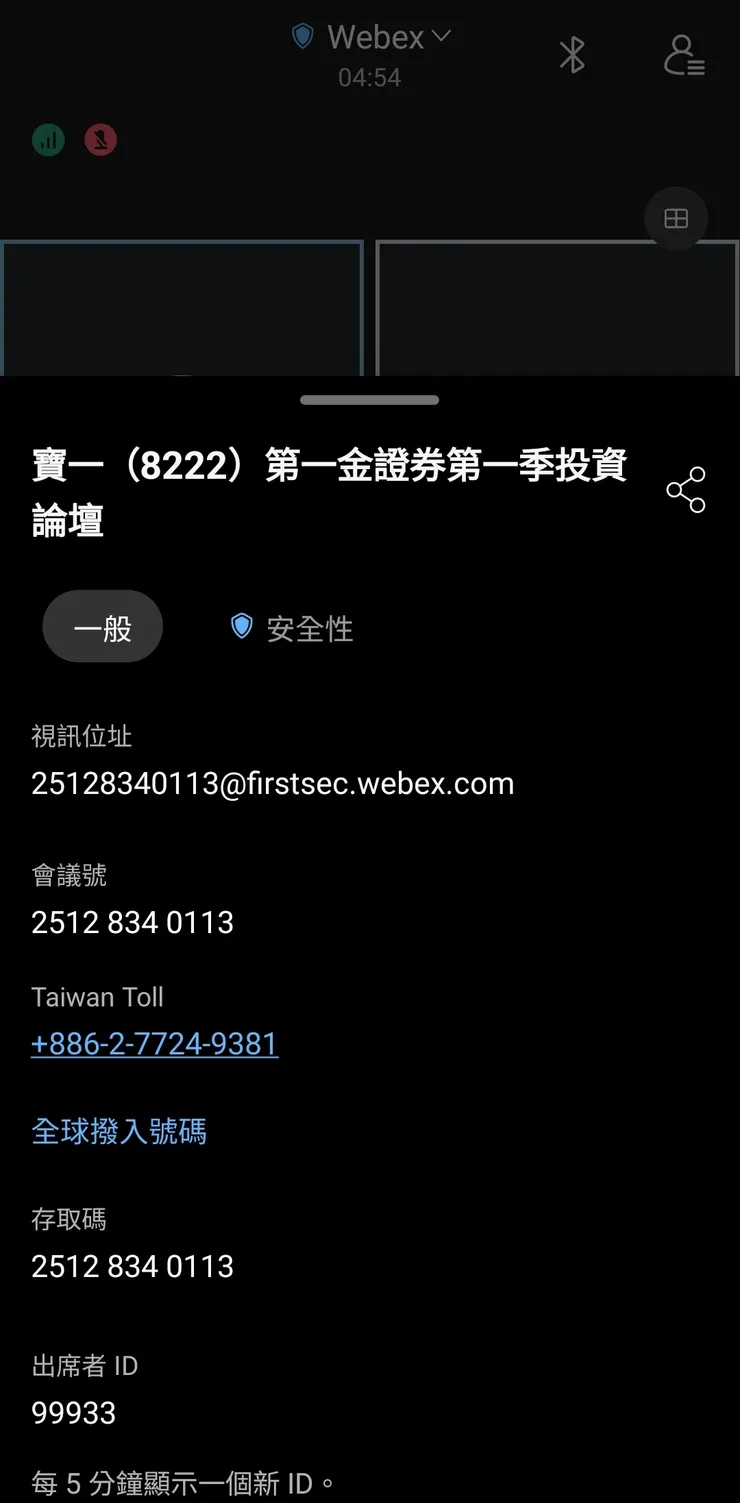Tap the attendee ID 99933
The height and width of the screenshot is (1503, 740).
click(73, 1413)
